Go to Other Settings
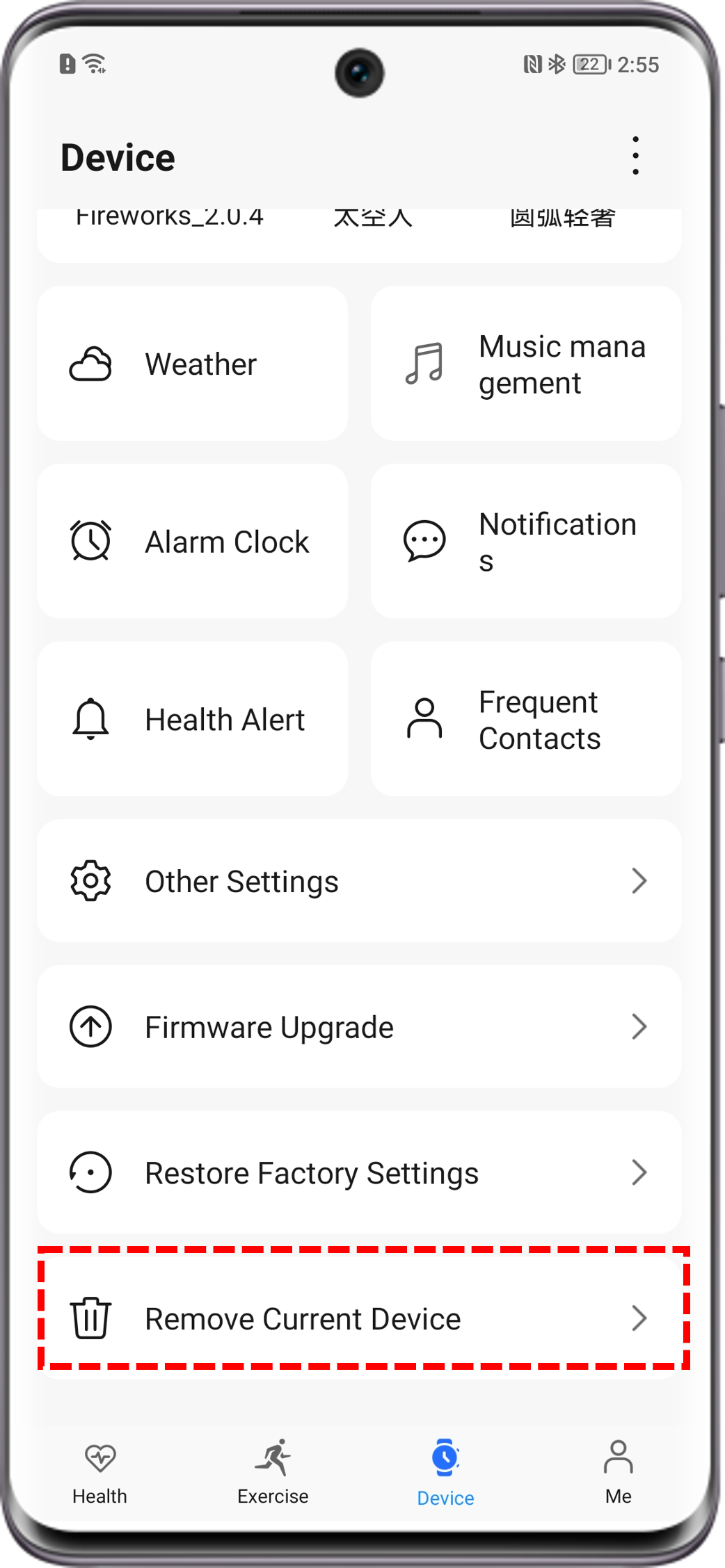725x1568 pixels. tap(359, 881)
